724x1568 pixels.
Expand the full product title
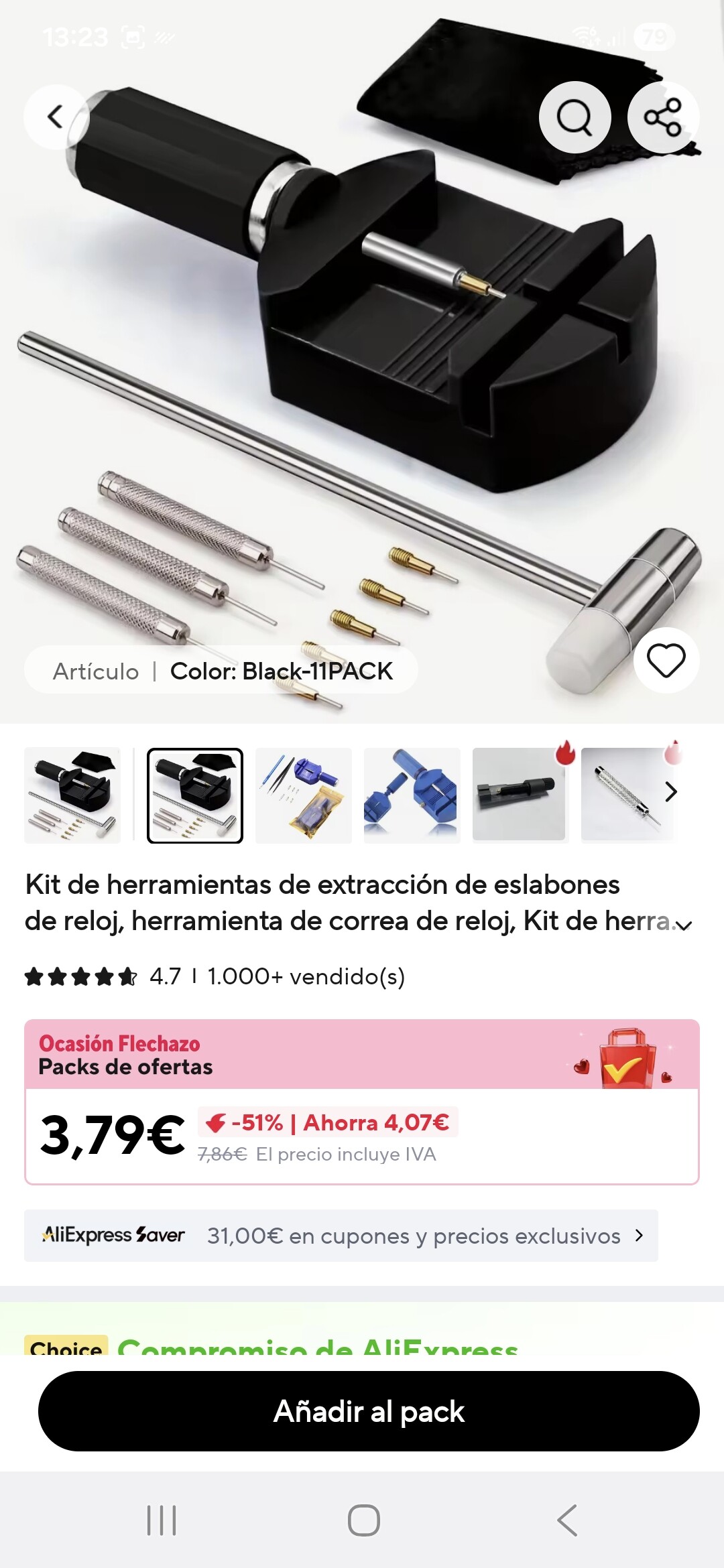click(683, 925)
